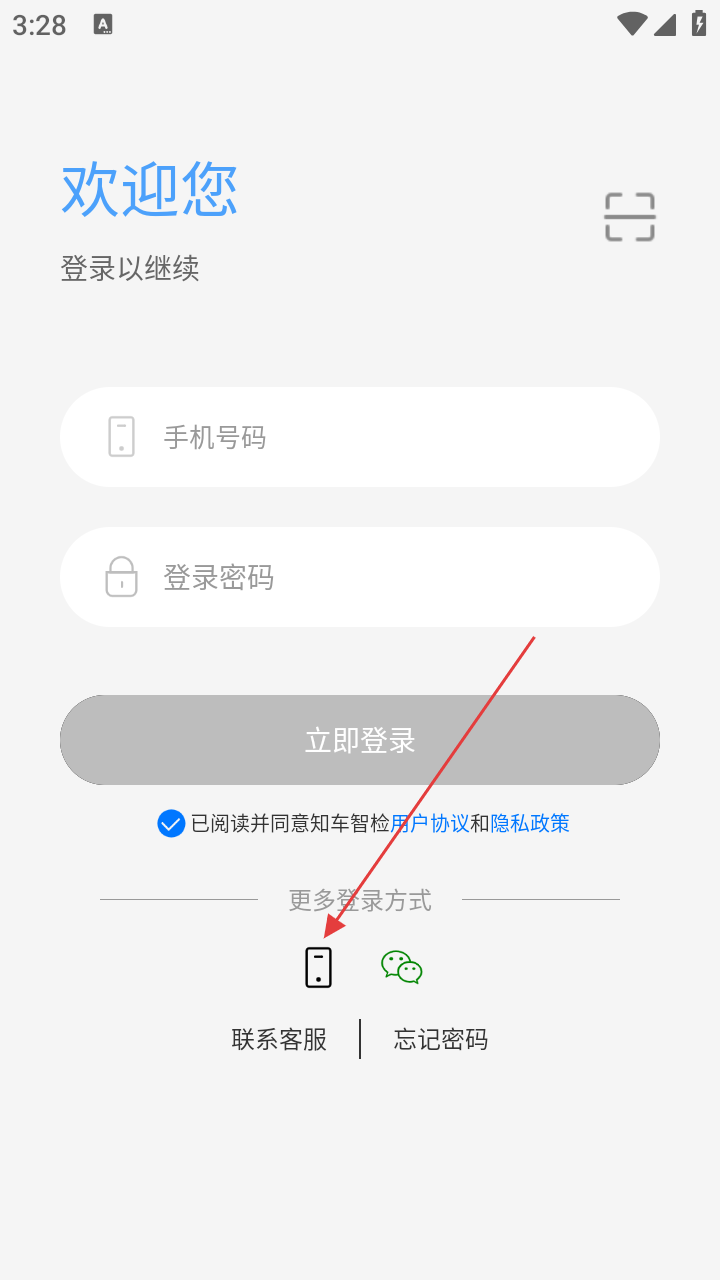Open the 隐私政策 privacy policy link
Viewport: 720px width, 1280px height.
point(530,823)
